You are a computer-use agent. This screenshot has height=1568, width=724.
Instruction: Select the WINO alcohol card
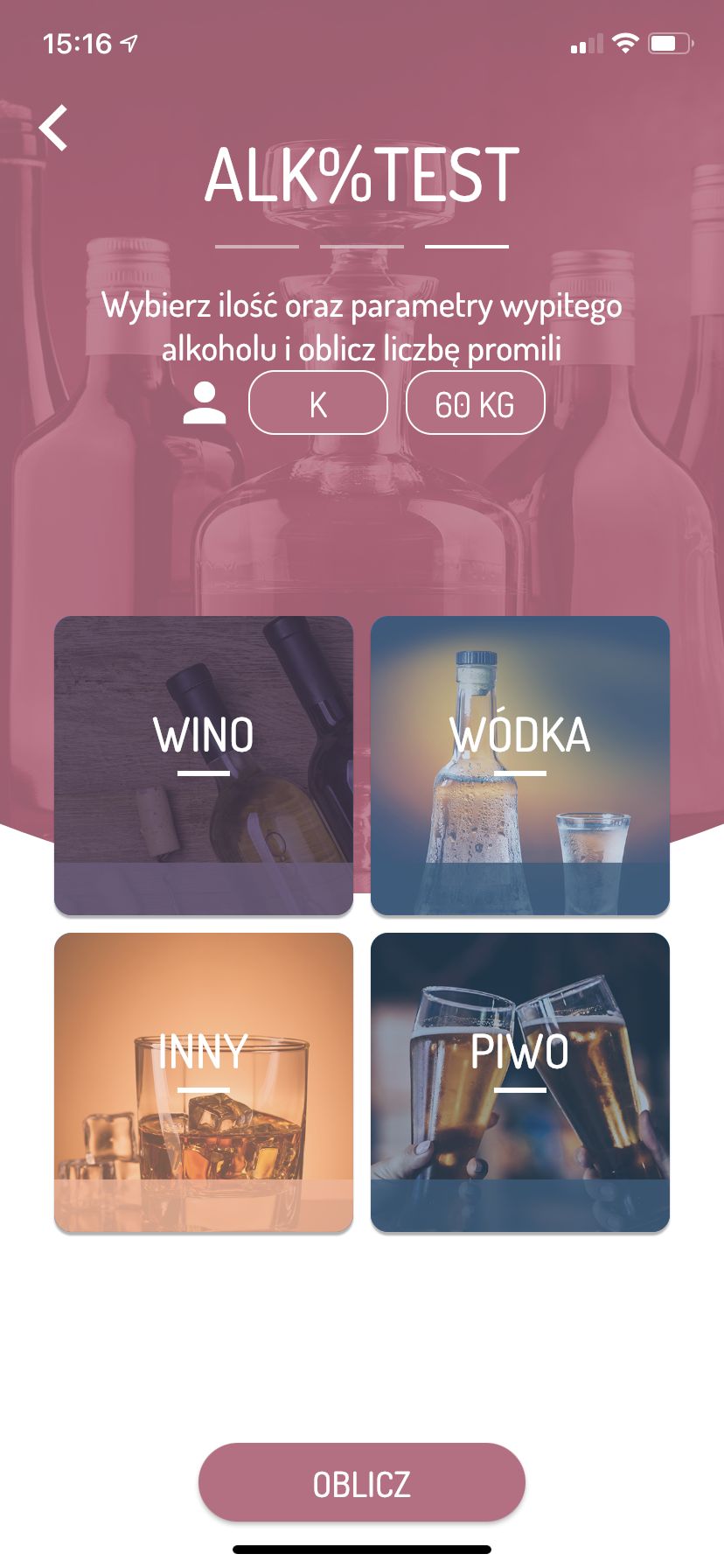(x=204, y=766)
